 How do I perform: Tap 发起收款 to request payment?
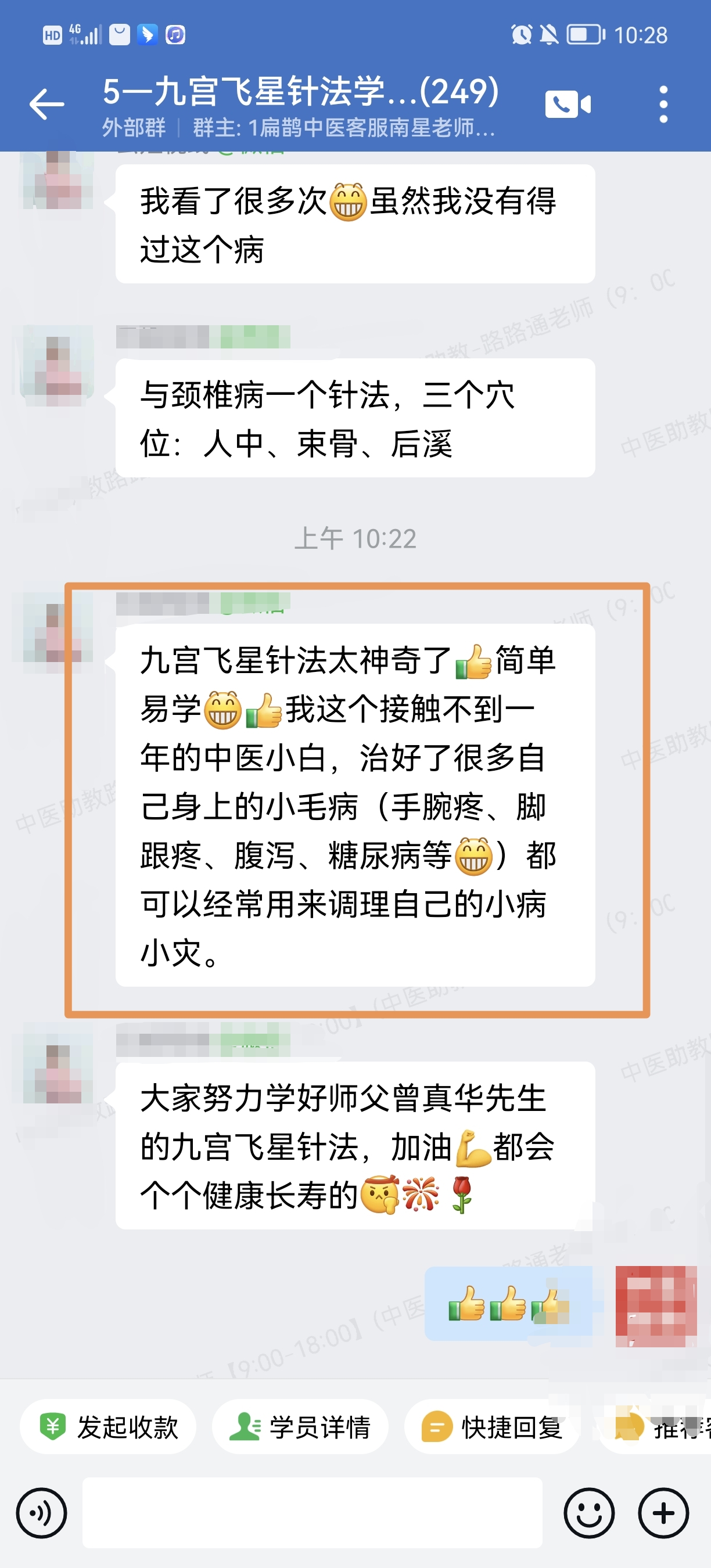click(109, 1427)
